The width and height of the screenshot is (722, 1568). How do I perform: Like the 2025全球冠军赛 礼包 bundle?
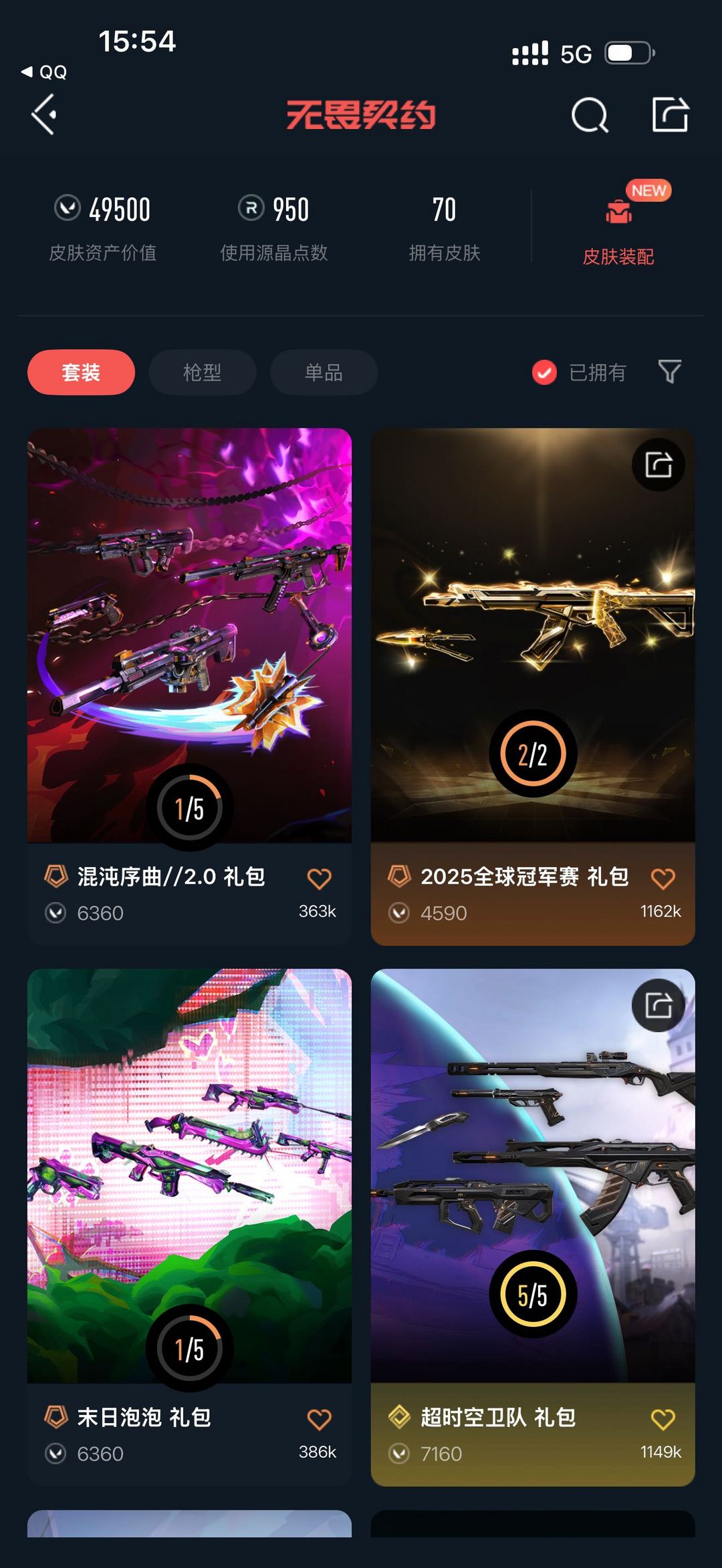tap(663, 878)
